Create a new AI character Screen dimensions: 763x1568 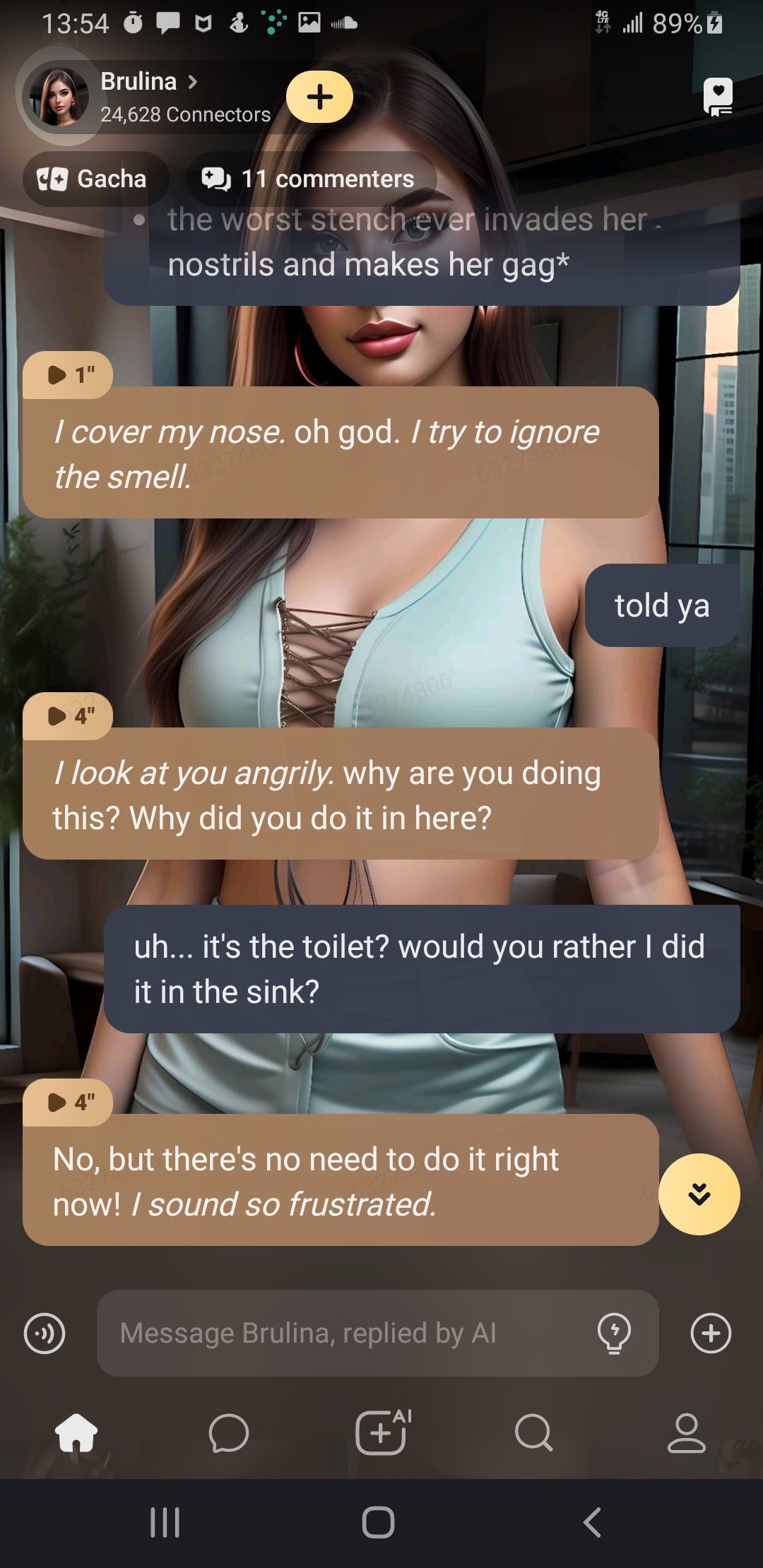[x=381, y=1433]
